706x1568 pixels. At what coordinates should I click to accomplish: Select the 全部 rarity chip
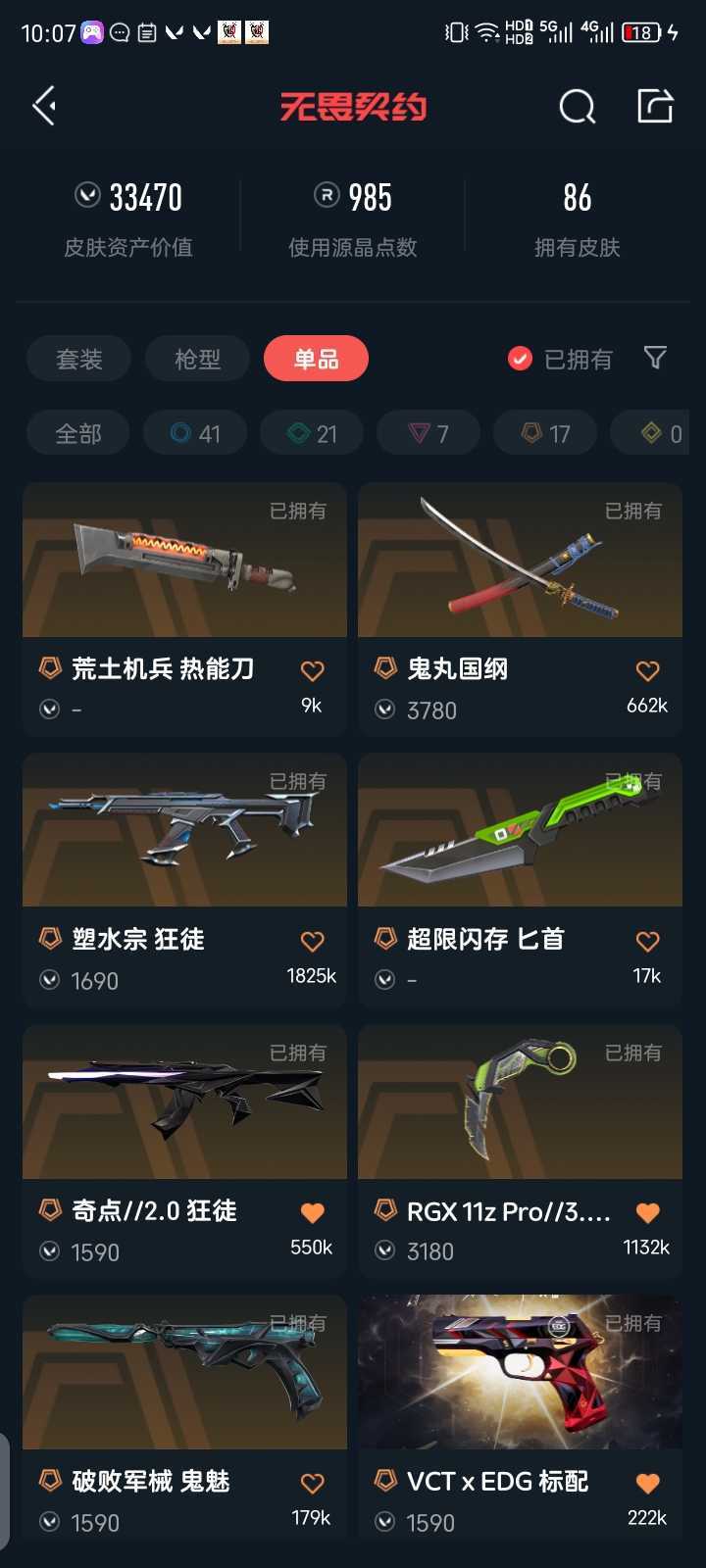point(78,433)
